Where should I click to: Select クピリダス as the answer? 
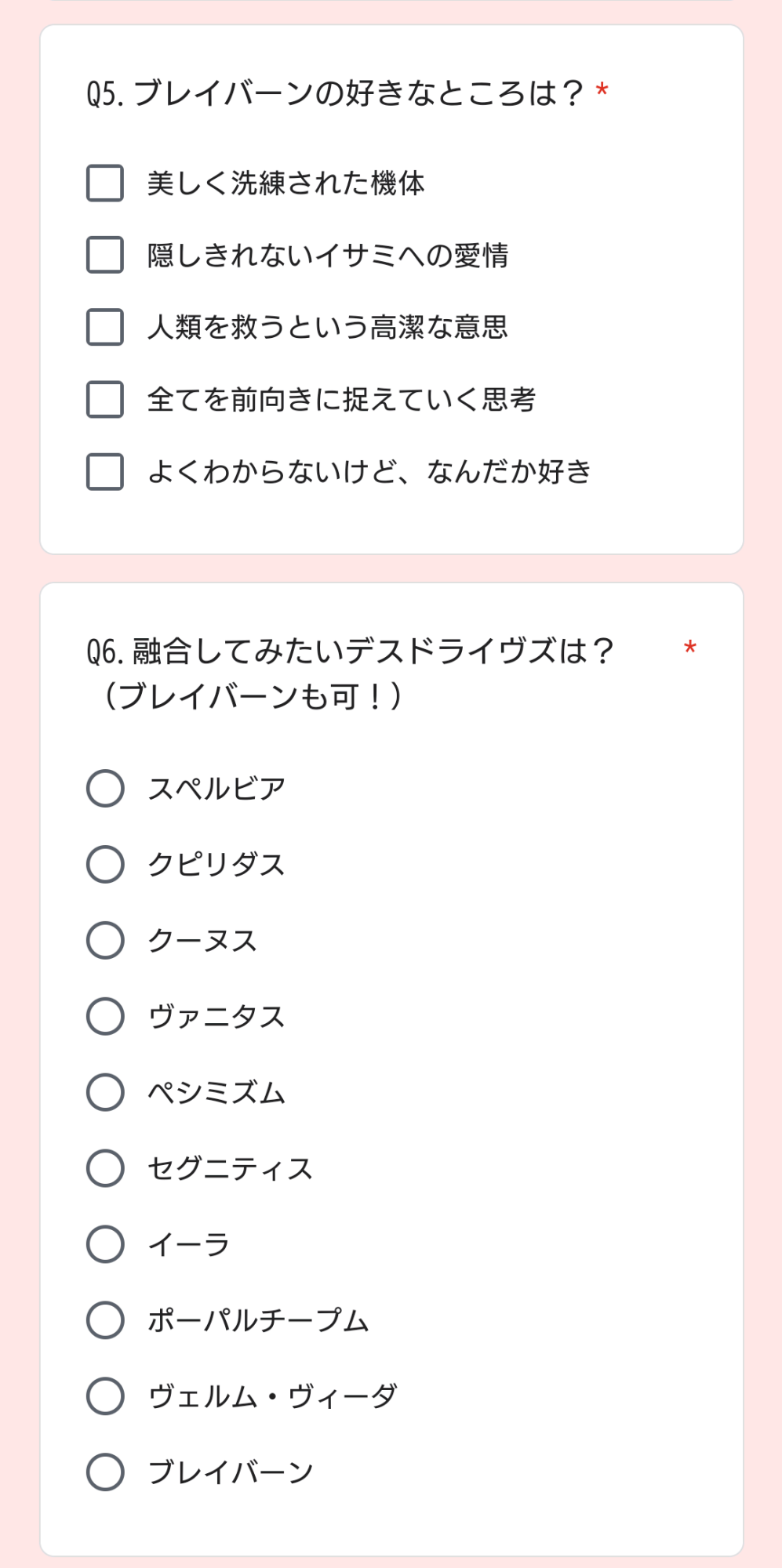105,864
